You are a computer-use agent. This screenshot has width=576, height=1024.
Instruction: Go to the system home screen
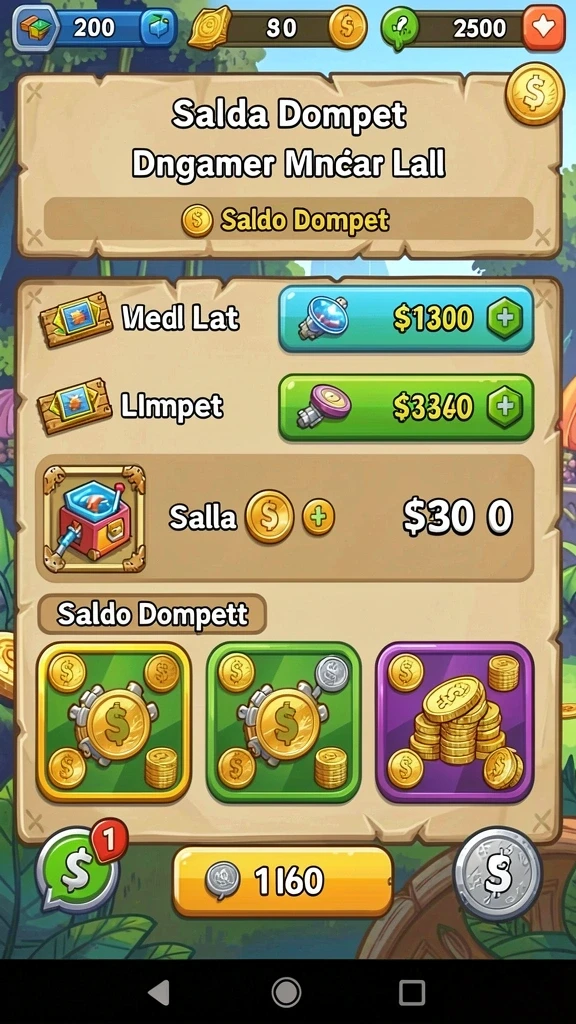click(x=286, y=992)
